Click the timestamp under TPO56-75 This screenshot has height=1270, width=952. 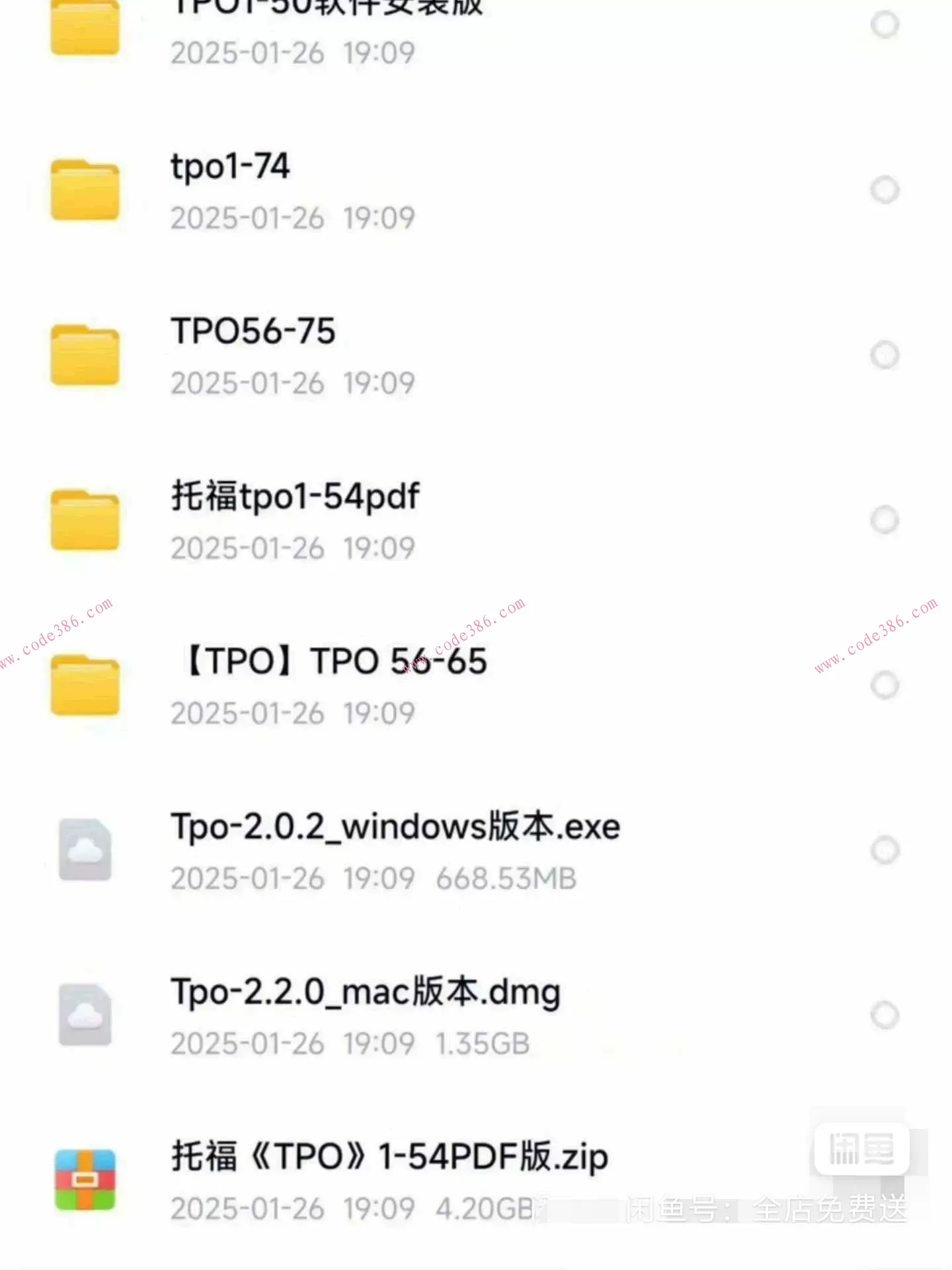click(293, 382)
